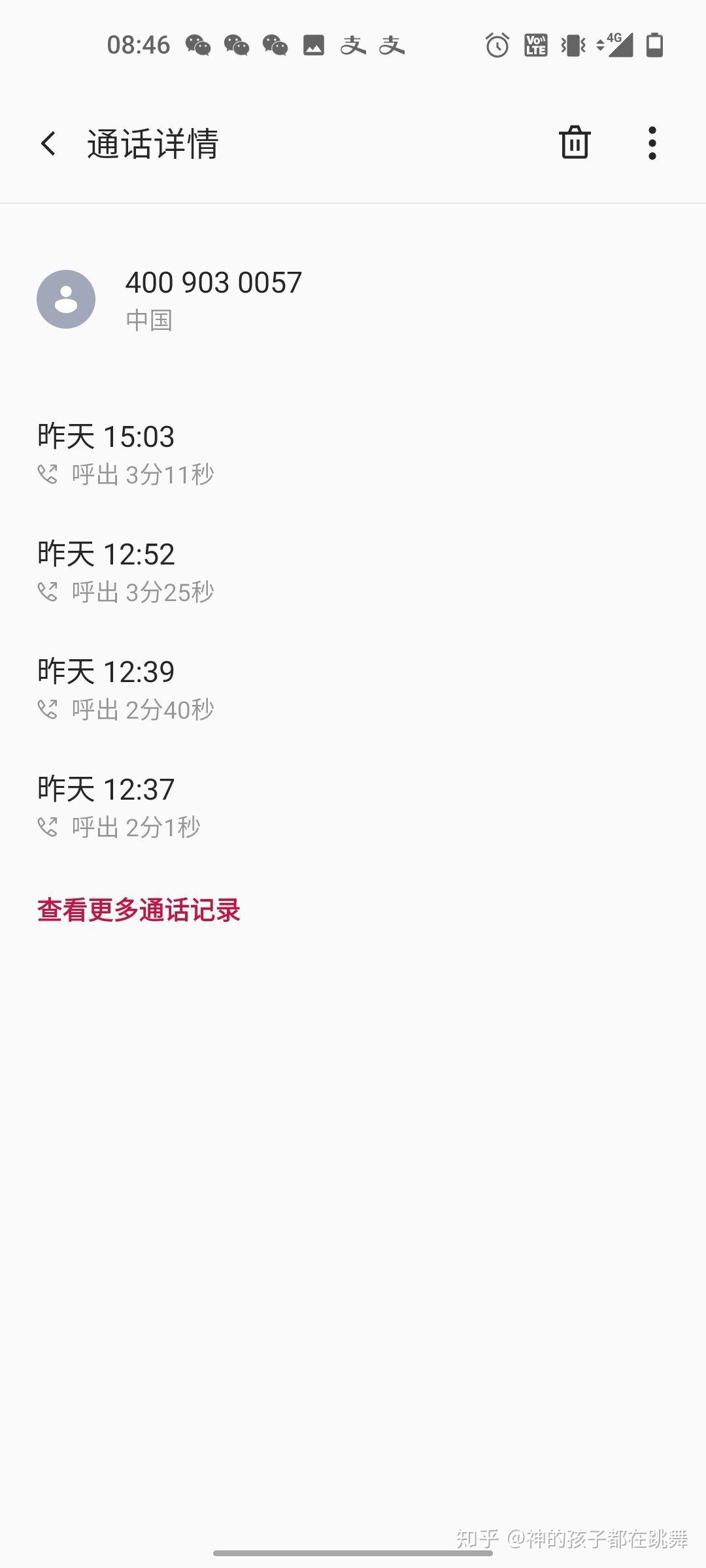
Task: Delete this call history
Action: pyautogui.click(x=575, y=142)
